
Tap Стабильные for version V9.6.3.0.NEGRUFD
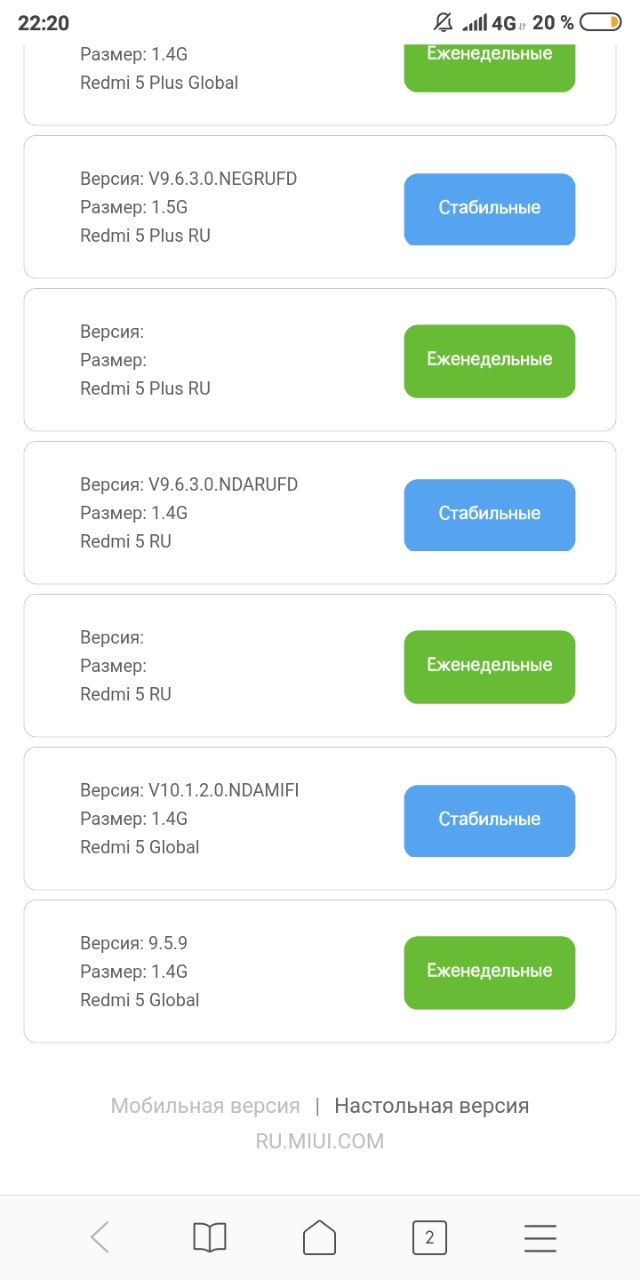point(489,208)
